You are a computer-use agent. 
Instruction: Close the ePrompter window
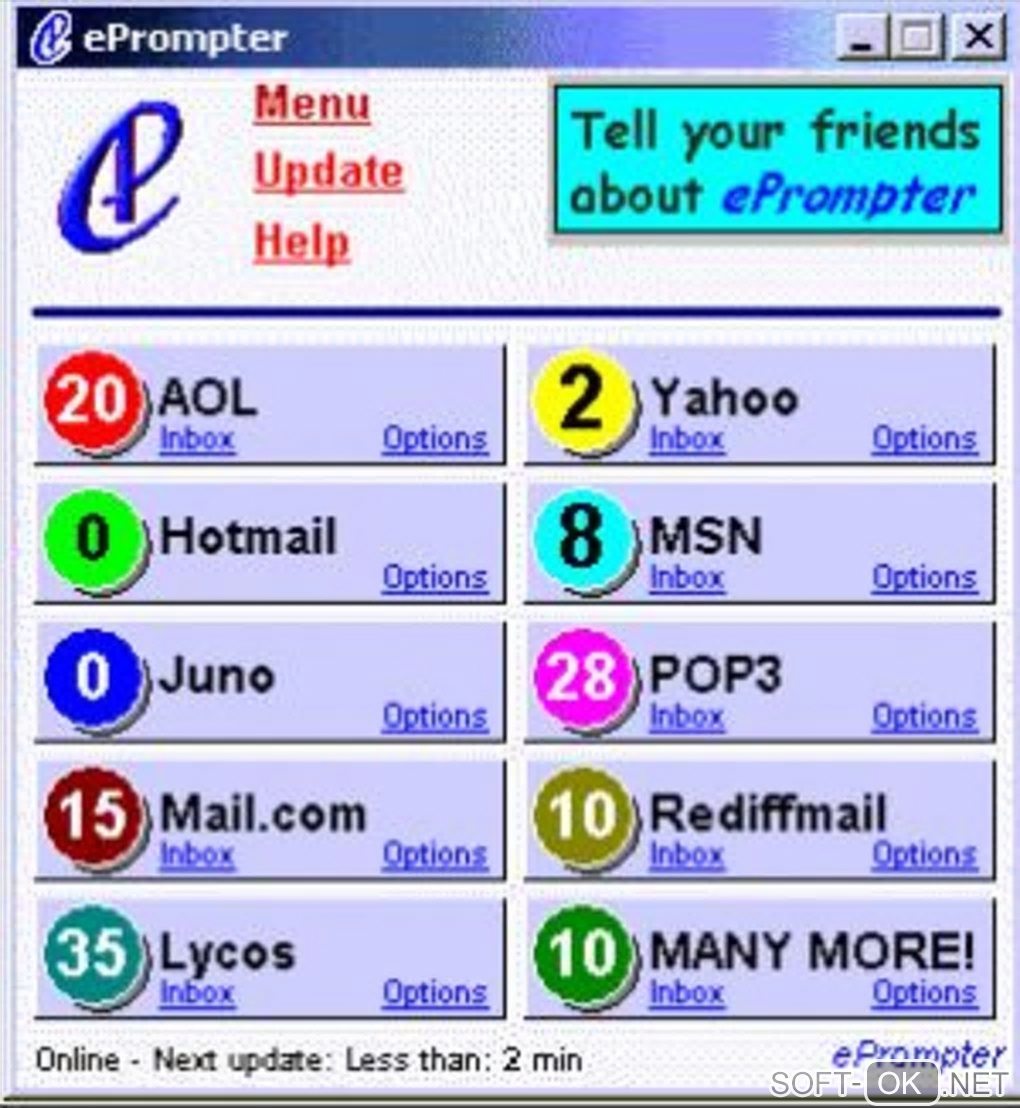977,38
